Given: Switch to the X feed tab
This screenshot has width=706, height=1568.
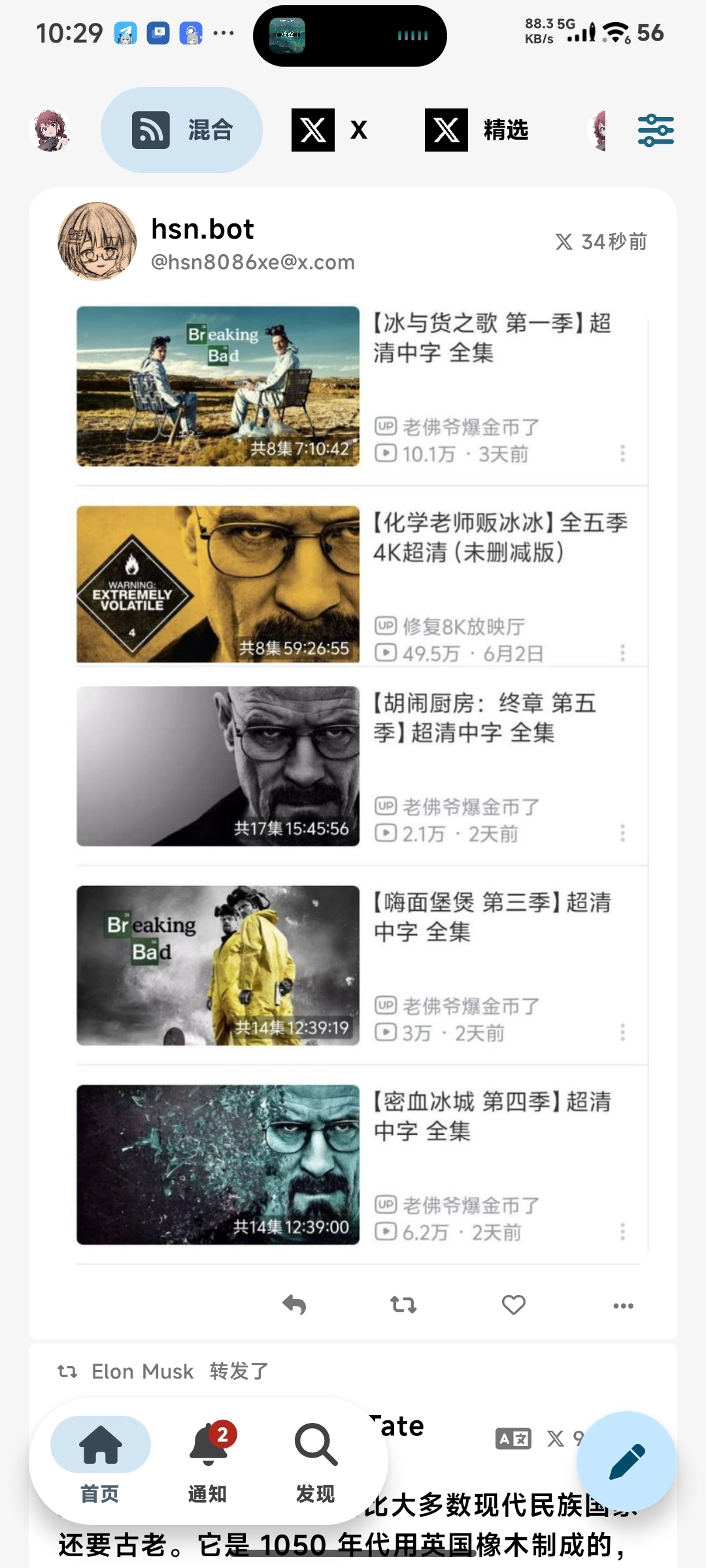Looking at the screenshot, I should tap(329, 130).
